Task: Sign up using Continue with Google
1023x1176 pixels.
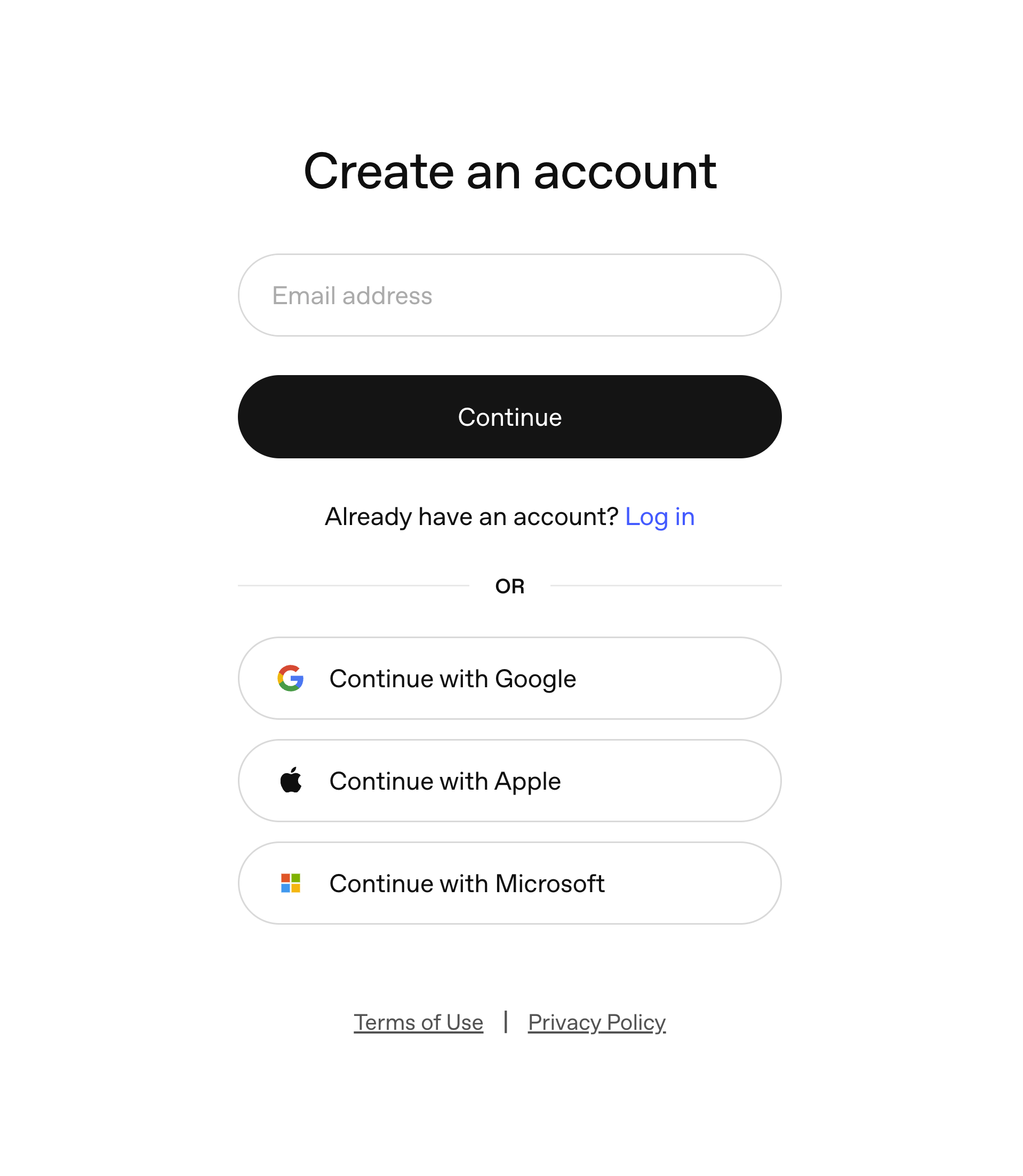Action: (510, 679)
